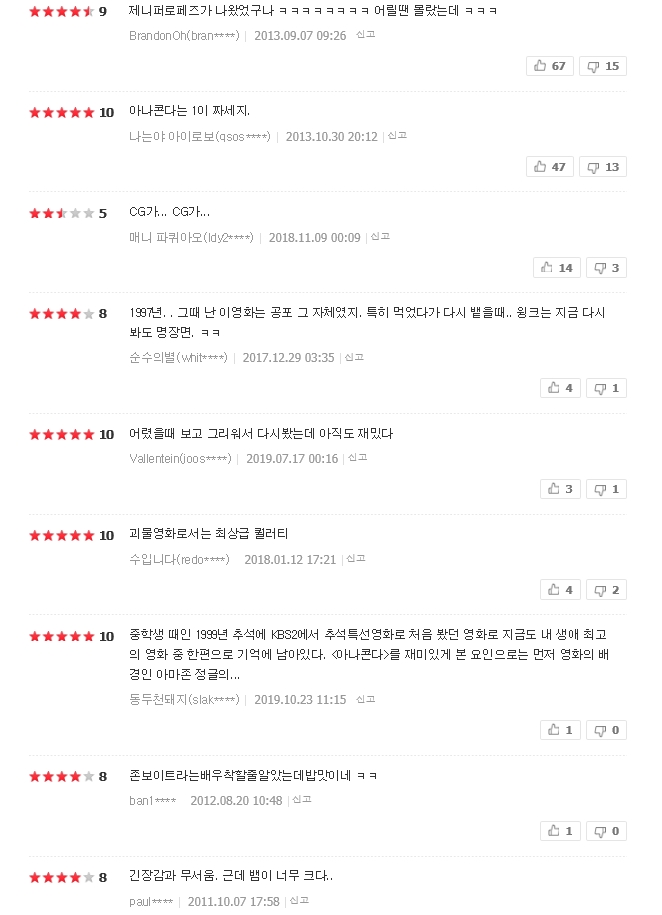Open reviewer profile 순수의별

click(x=178, y=357)
